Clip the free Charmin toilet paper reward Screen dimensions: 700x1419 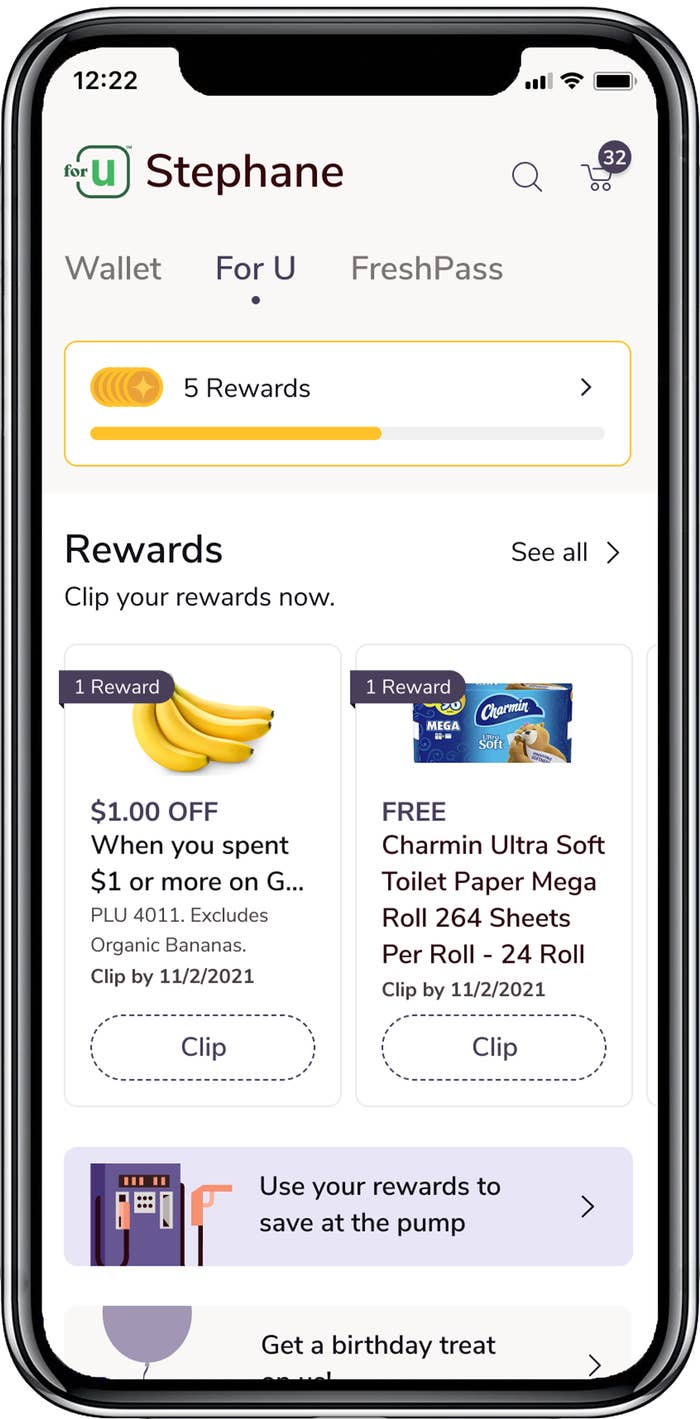click(x=494, y=1047)
